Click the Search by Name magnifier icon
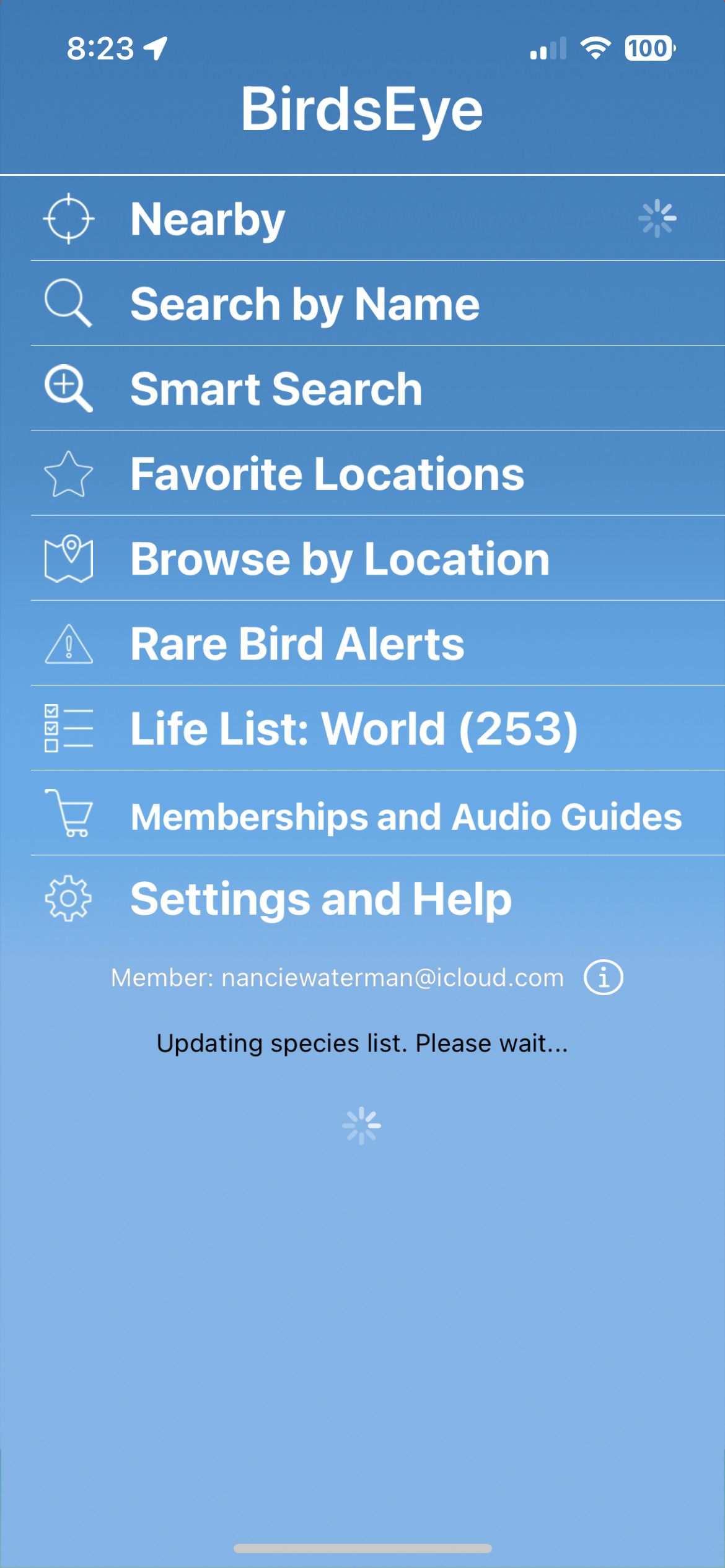This screenshot has width=725, height=1568. (68, 303)
